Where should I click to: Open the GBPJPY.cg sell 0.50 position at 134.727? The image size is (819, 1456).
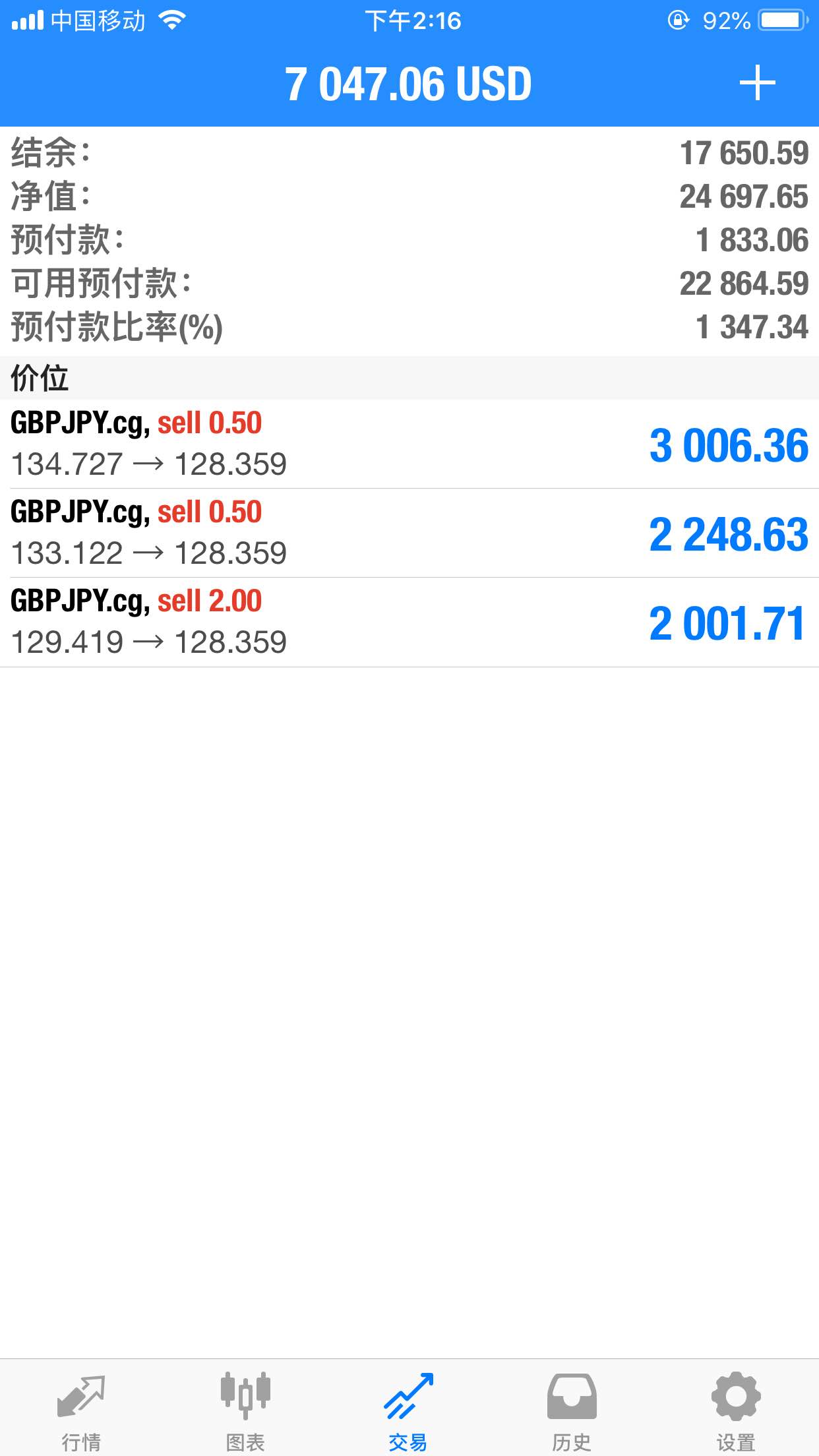tap(409, 444)
